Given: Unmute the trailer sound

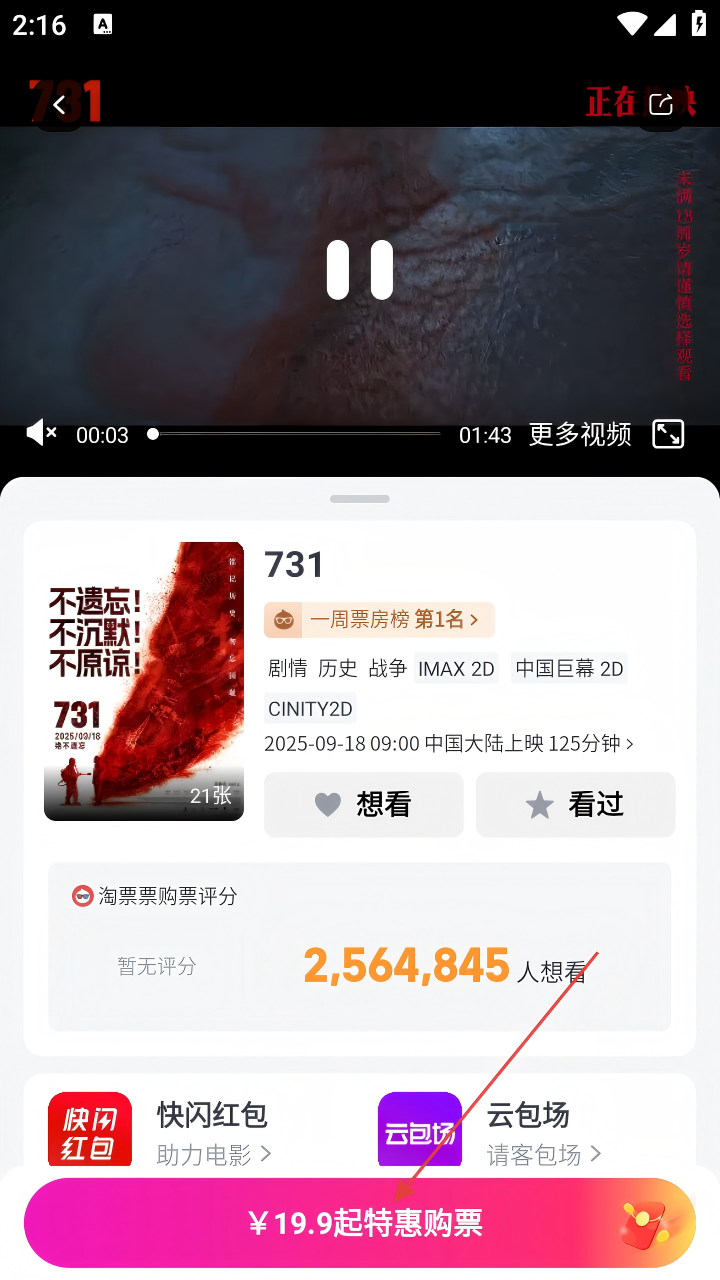Looking at the screenshot, I should pos(41,434).
